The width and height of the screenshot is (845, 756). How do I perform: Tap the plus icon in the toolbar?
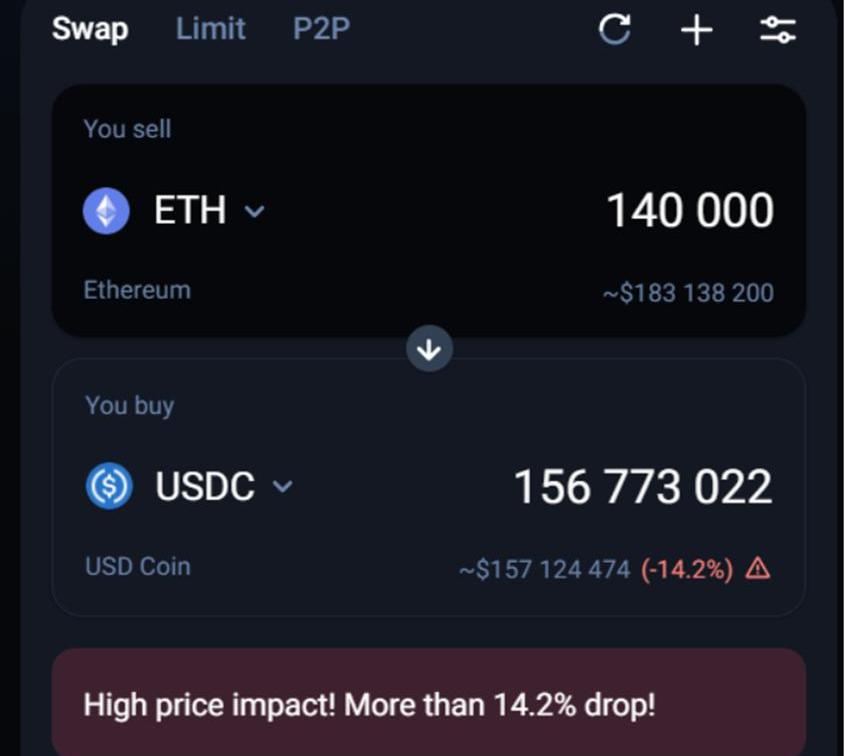[x=696, y=30]
